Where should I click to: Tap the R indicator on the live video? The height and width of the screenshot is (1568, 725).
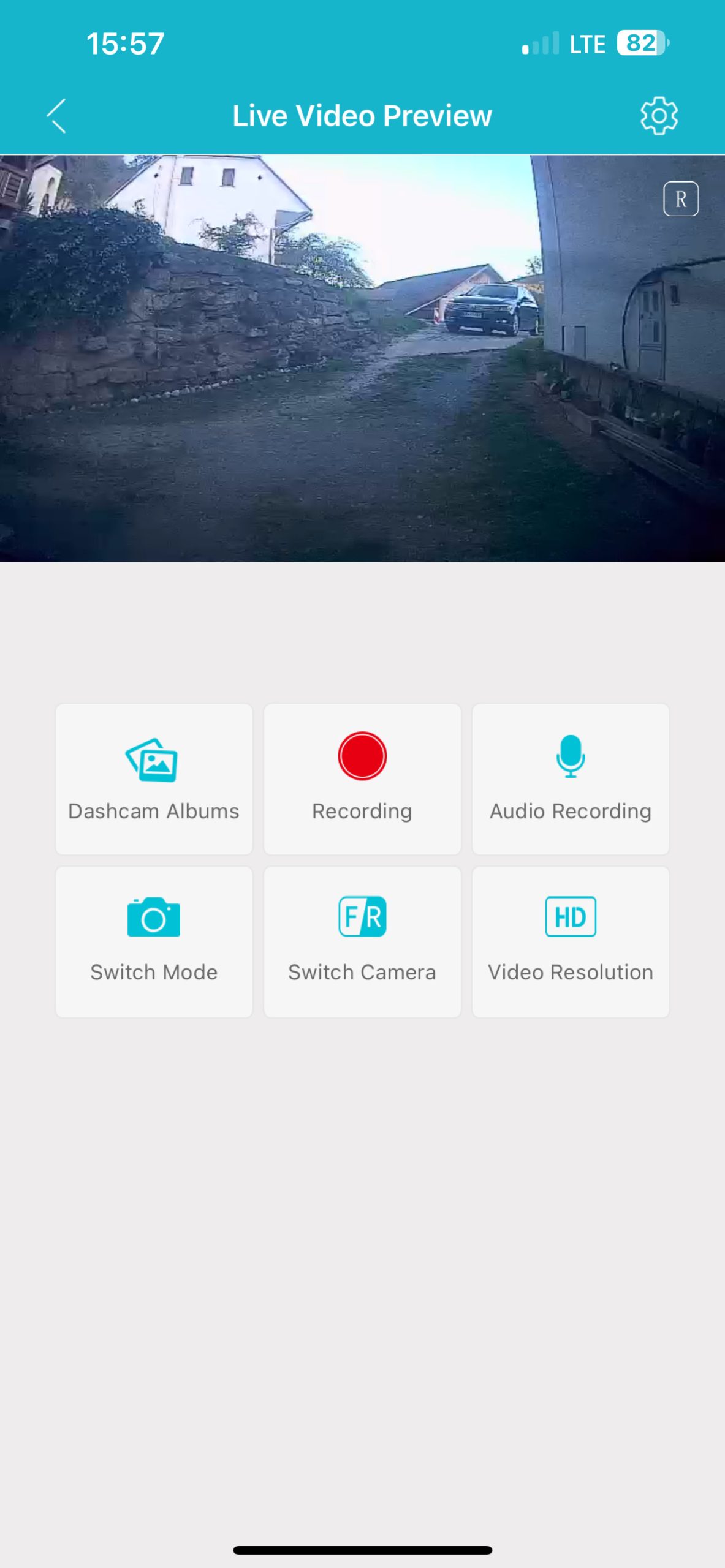click(680, 199)
